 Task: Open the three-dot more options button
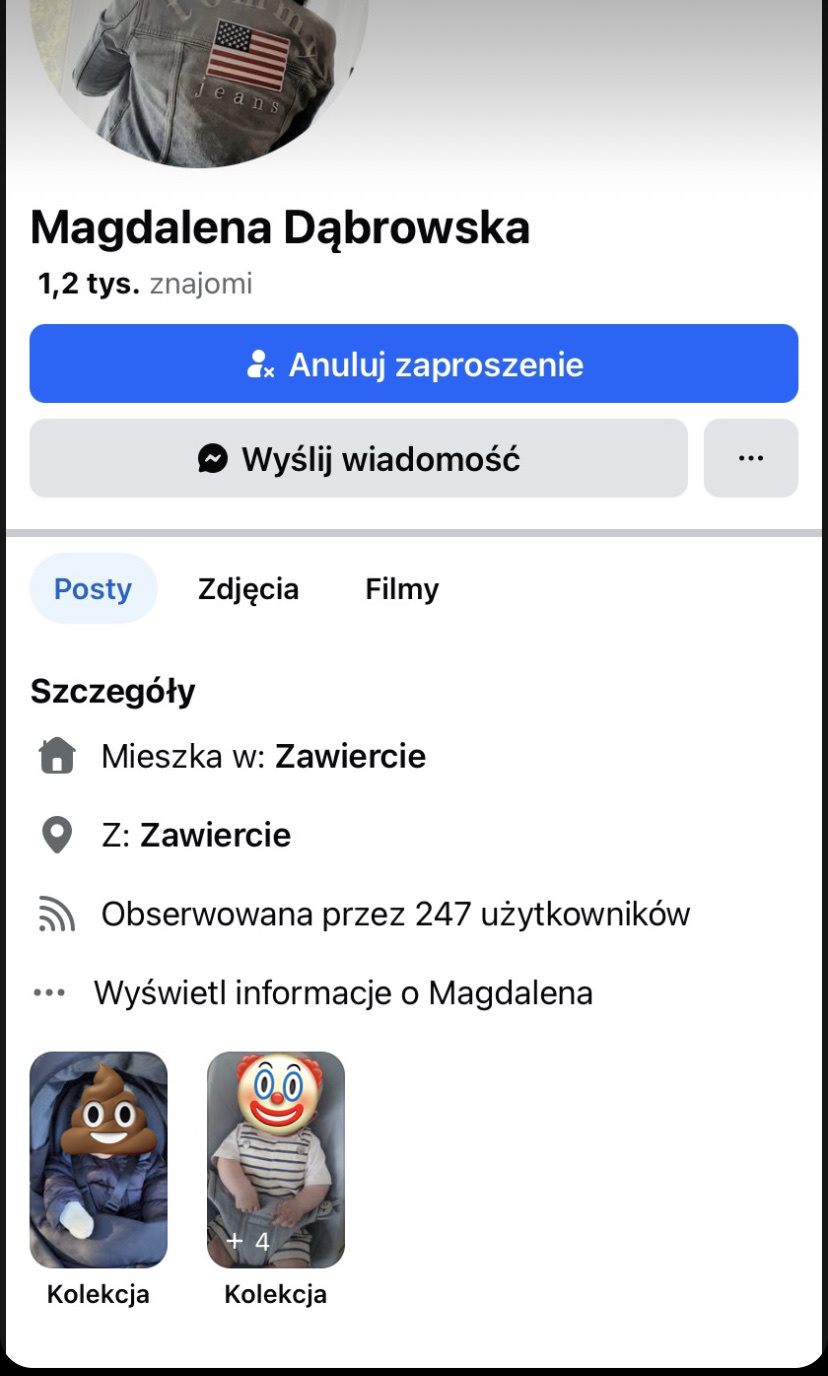coord(750,459)
